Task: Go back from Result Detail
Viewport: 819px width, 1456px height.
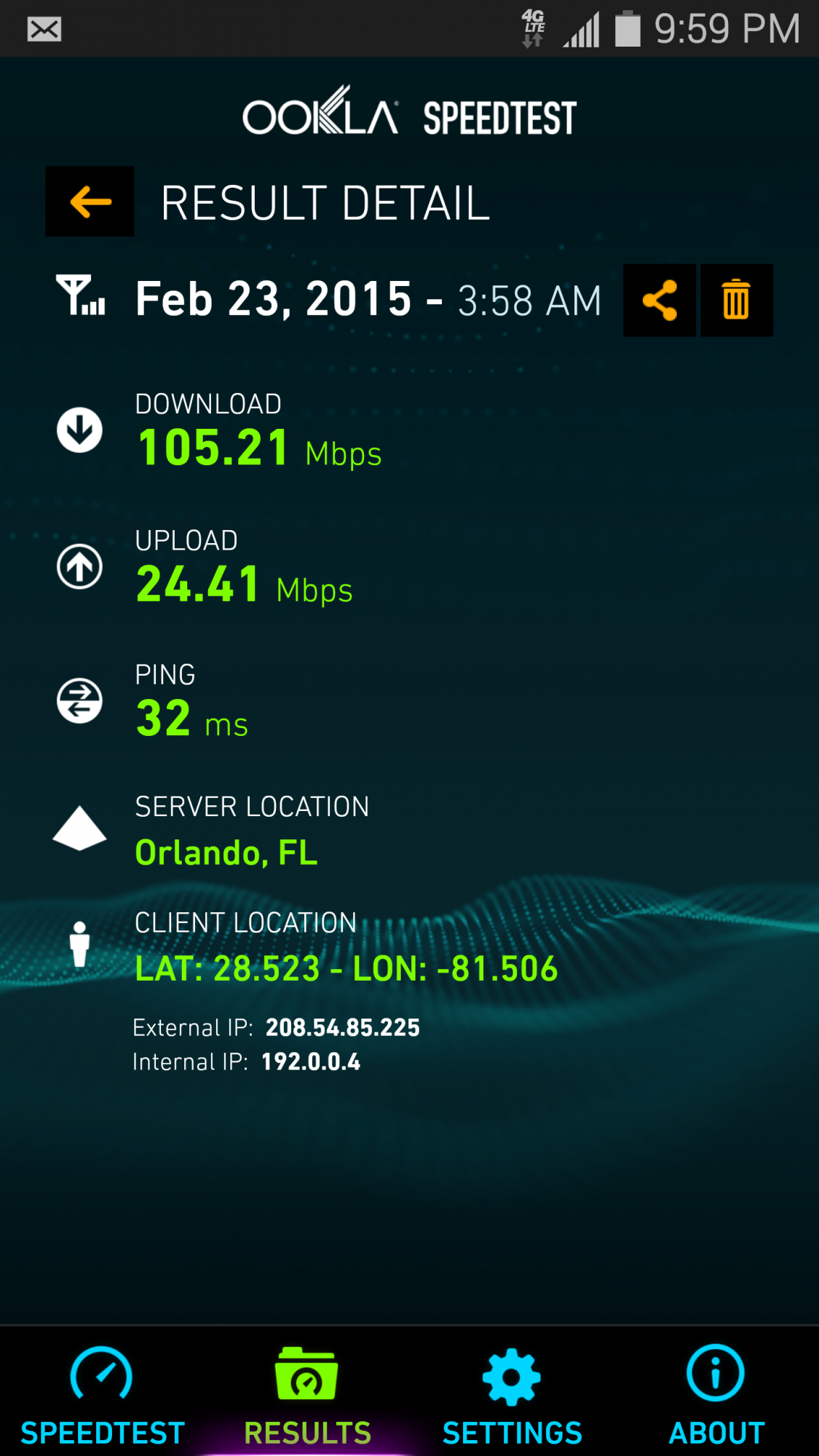Action: pyautogui.click(x=90, y=202)
